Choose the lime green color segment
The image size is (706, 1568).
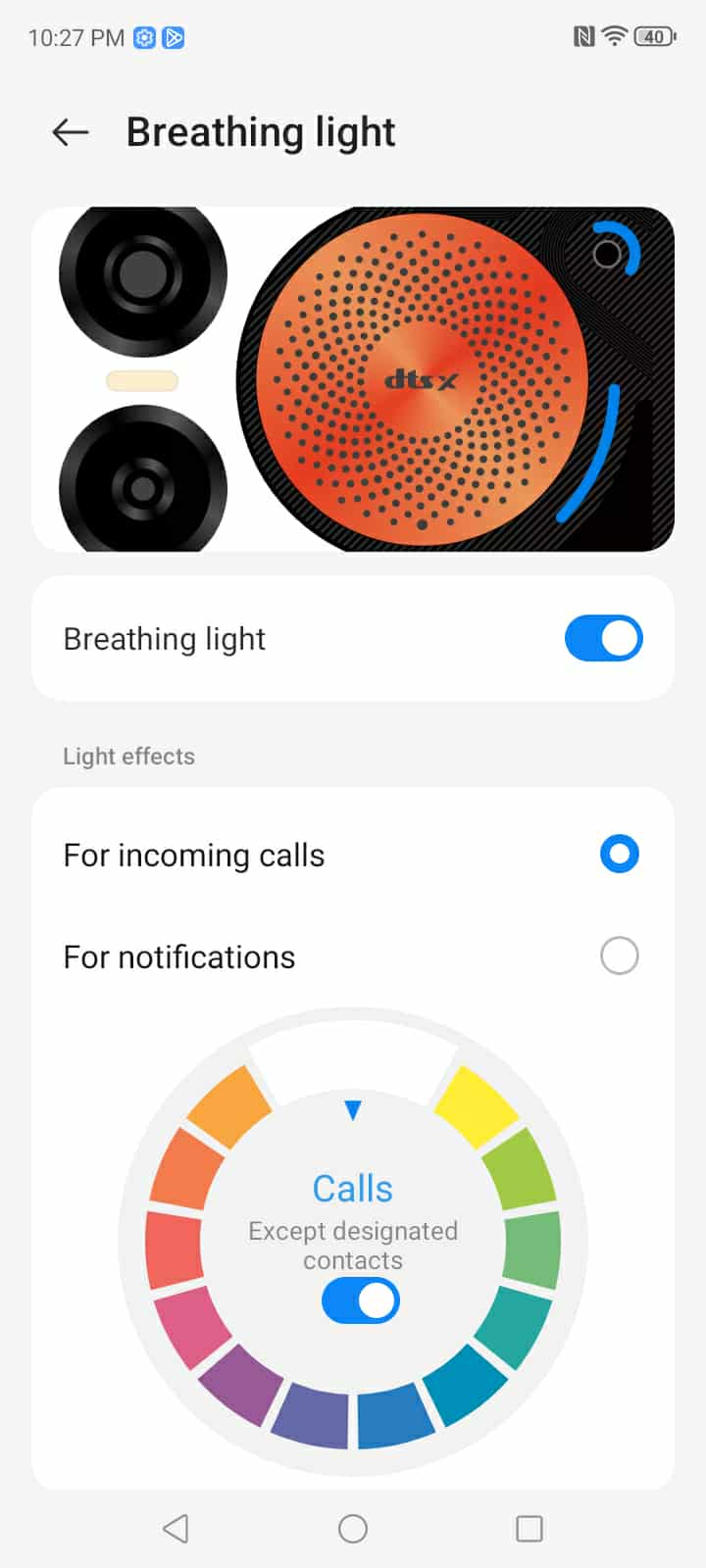518,1166
